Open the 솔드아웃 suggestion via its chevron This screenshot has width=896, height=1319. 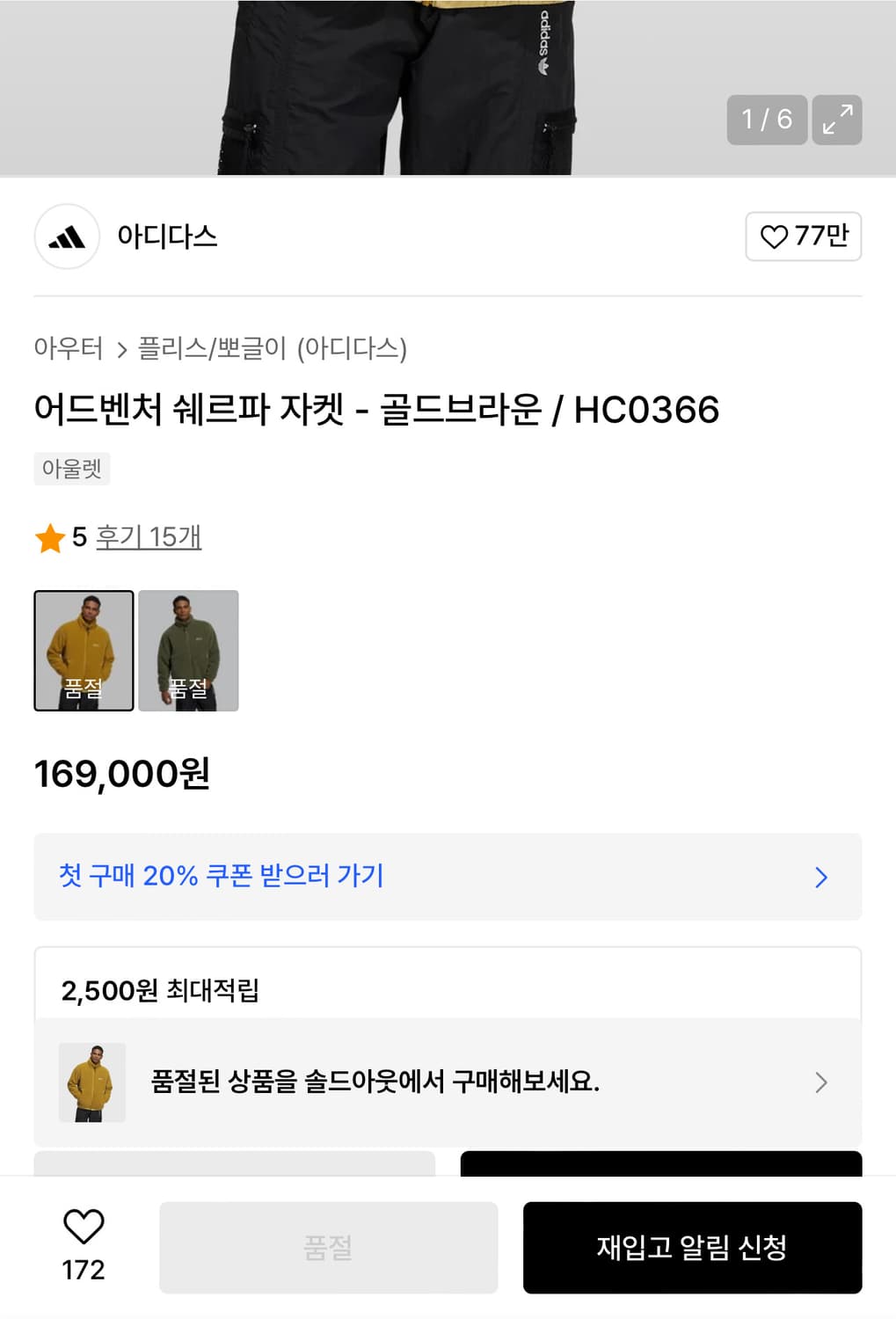coord(822,1083)
